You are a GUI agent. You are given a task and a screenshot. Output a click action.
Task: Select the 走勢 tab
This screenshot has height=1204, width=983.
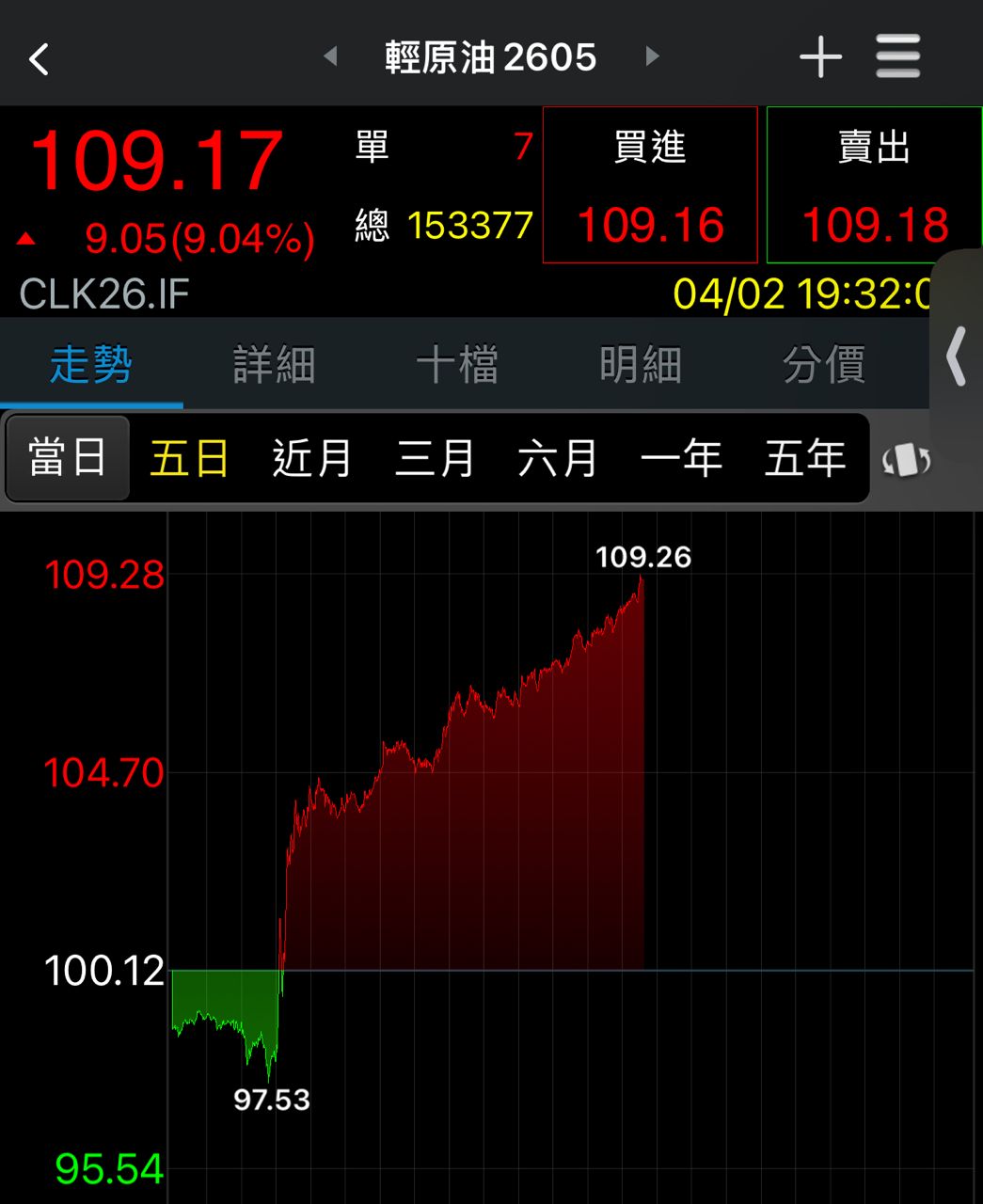pyautogui.click(x=91, y=364)
